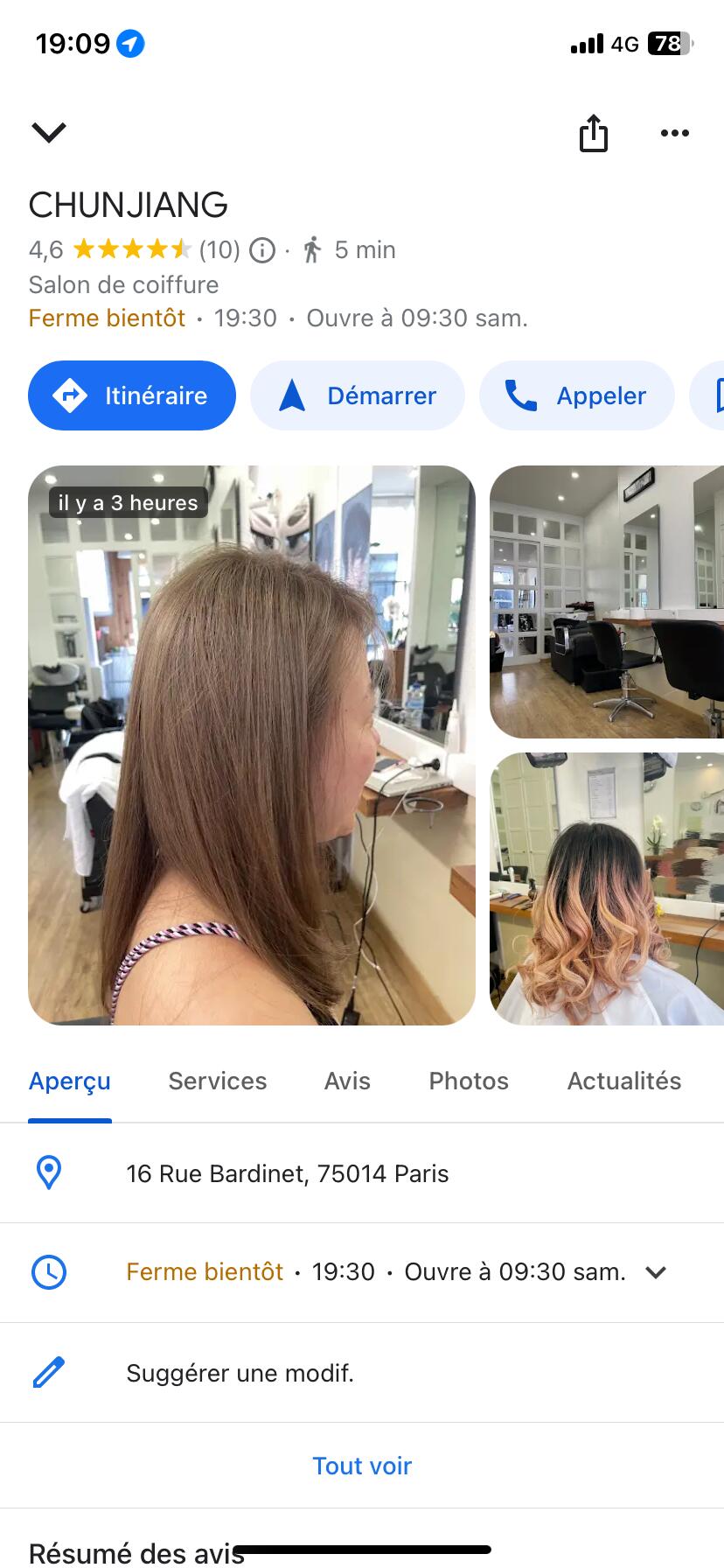Go to the Photos tab
724x1568 pixels.
[x=469, y=1081]
